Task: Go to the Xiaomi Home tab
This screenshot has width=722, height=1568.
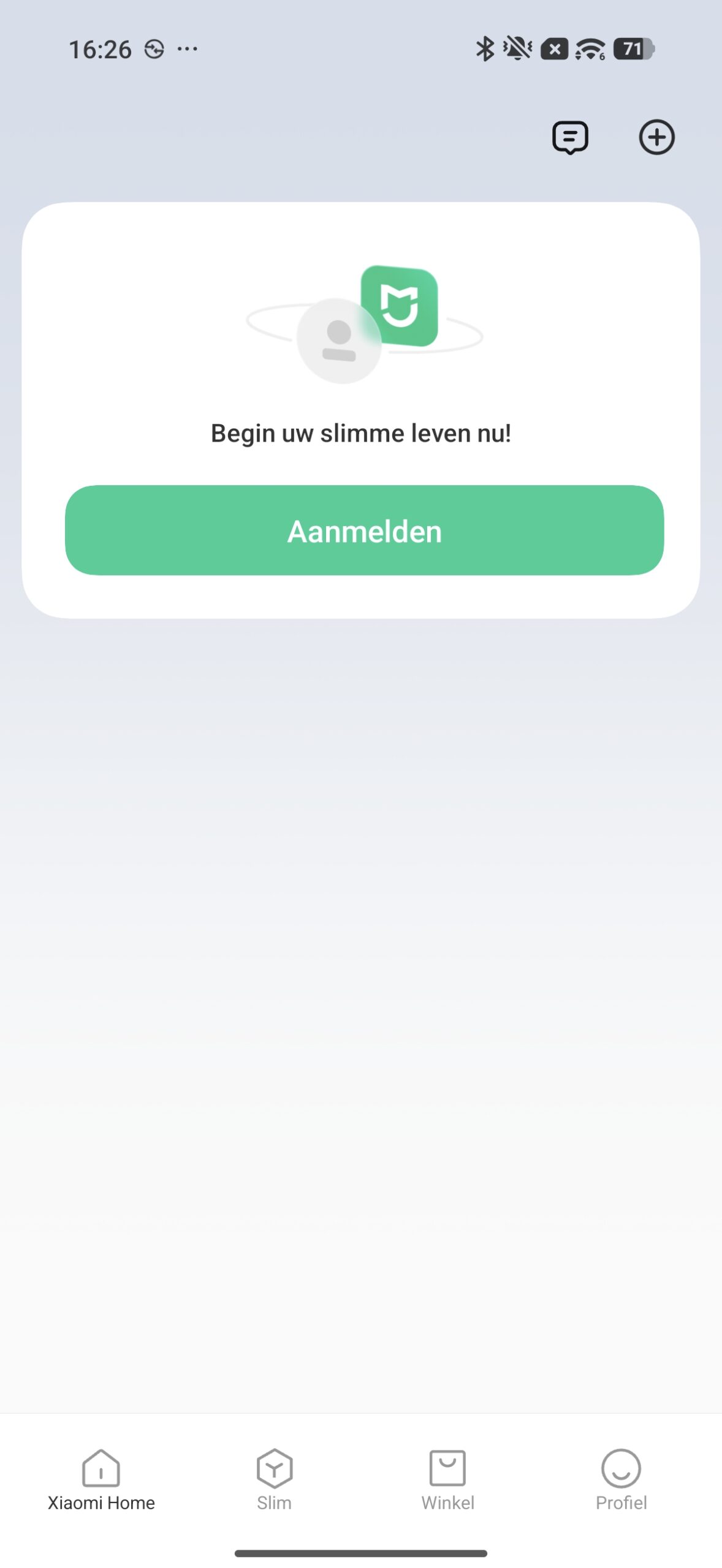Action: coord(101,1479)
